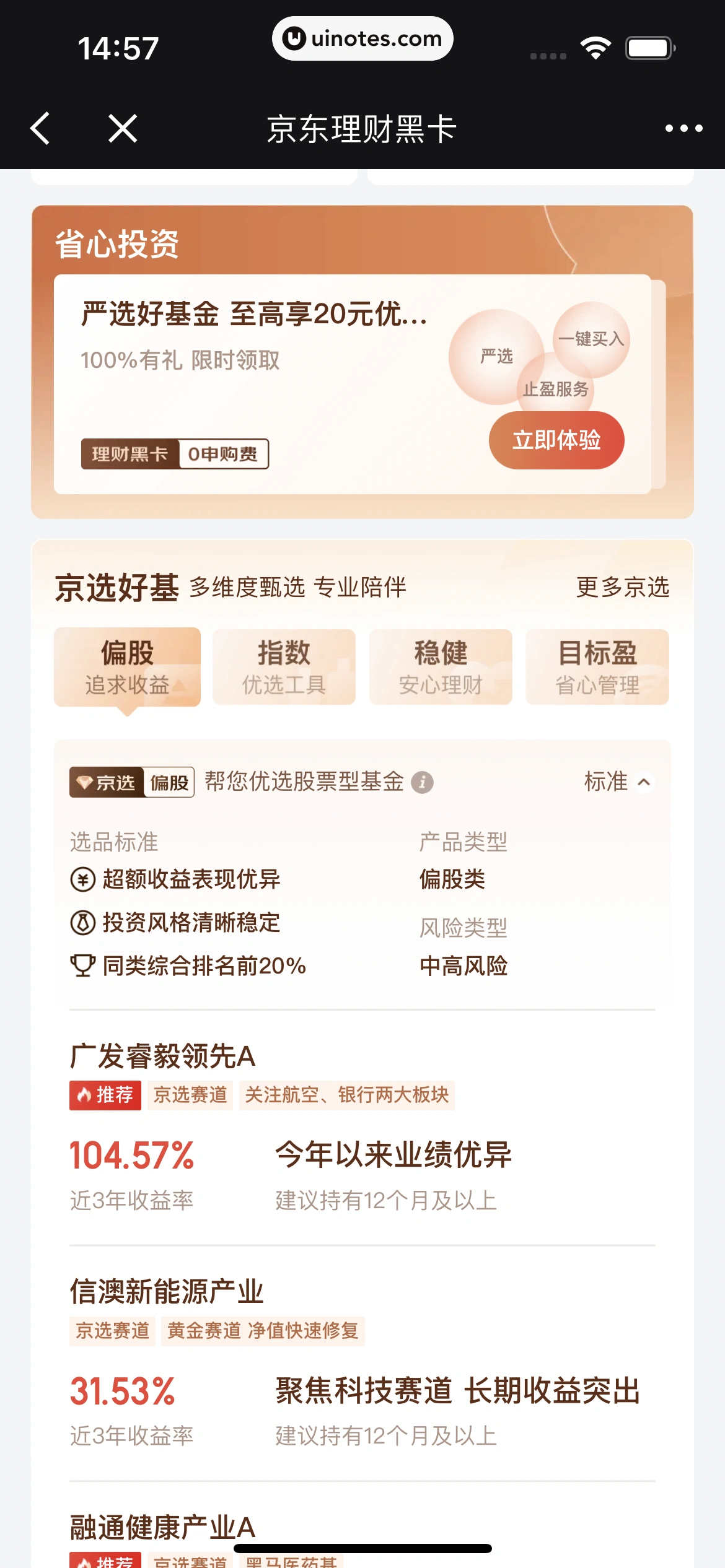Select the 偏股 追求收益 tab
Screen dimensions: 725x1568
126,667
